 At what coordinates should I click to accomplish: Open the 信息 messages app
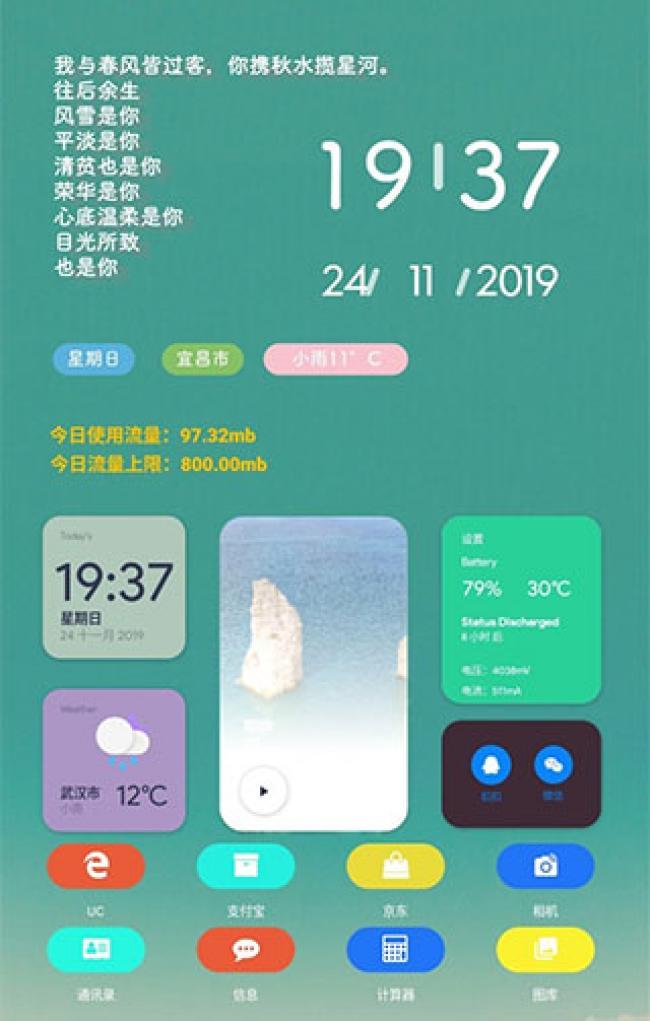click(246, 950)
